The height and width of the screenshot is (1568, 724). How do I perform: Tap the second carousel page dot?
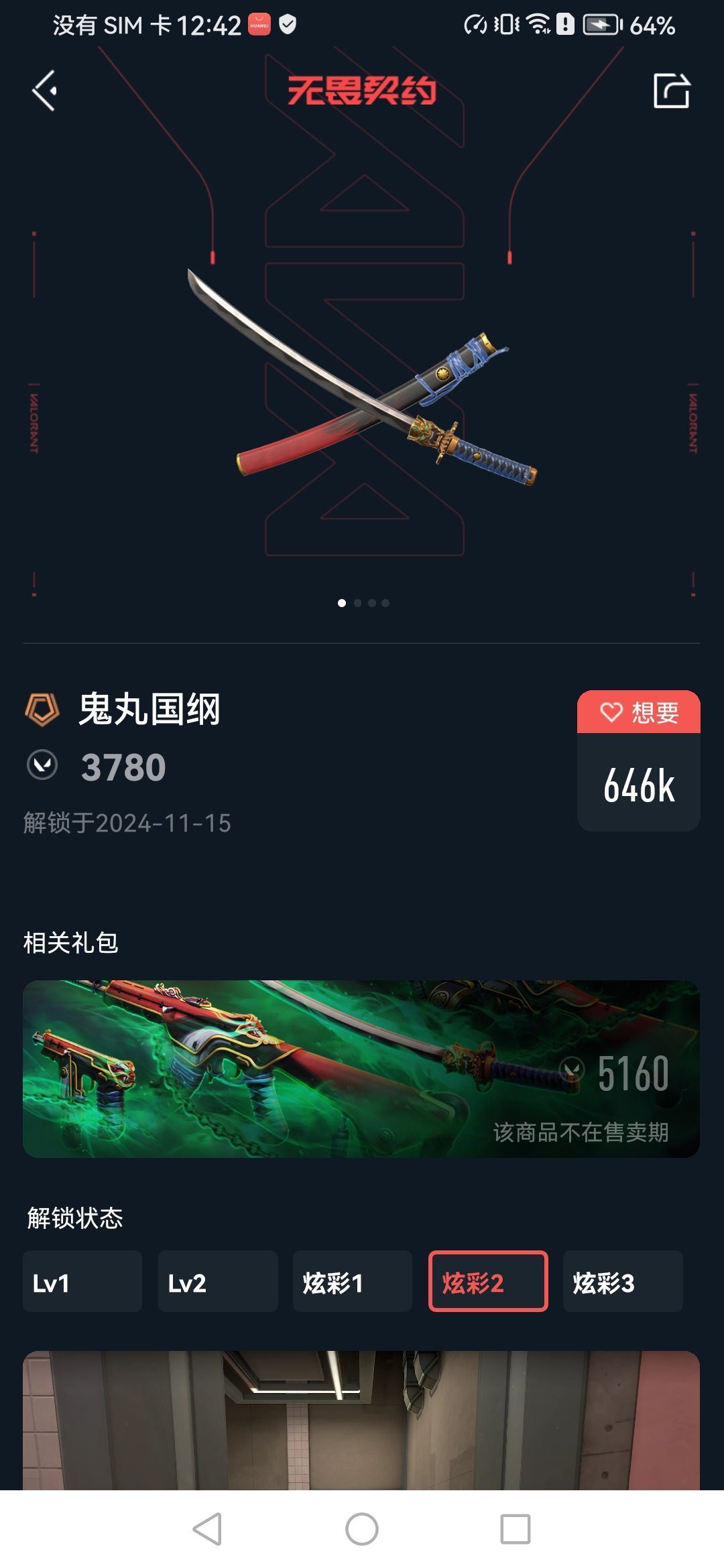click(358, 602)
